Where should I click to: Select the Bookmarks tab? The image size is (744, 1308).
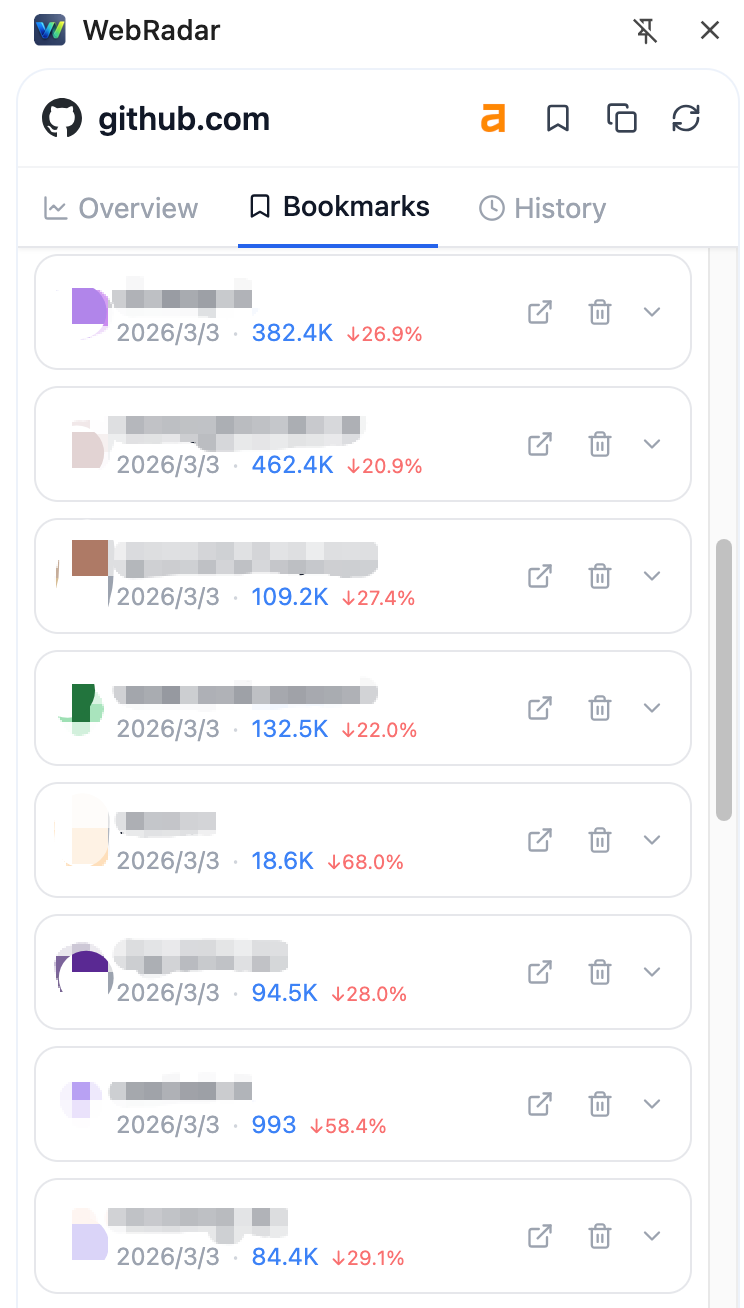339,207
